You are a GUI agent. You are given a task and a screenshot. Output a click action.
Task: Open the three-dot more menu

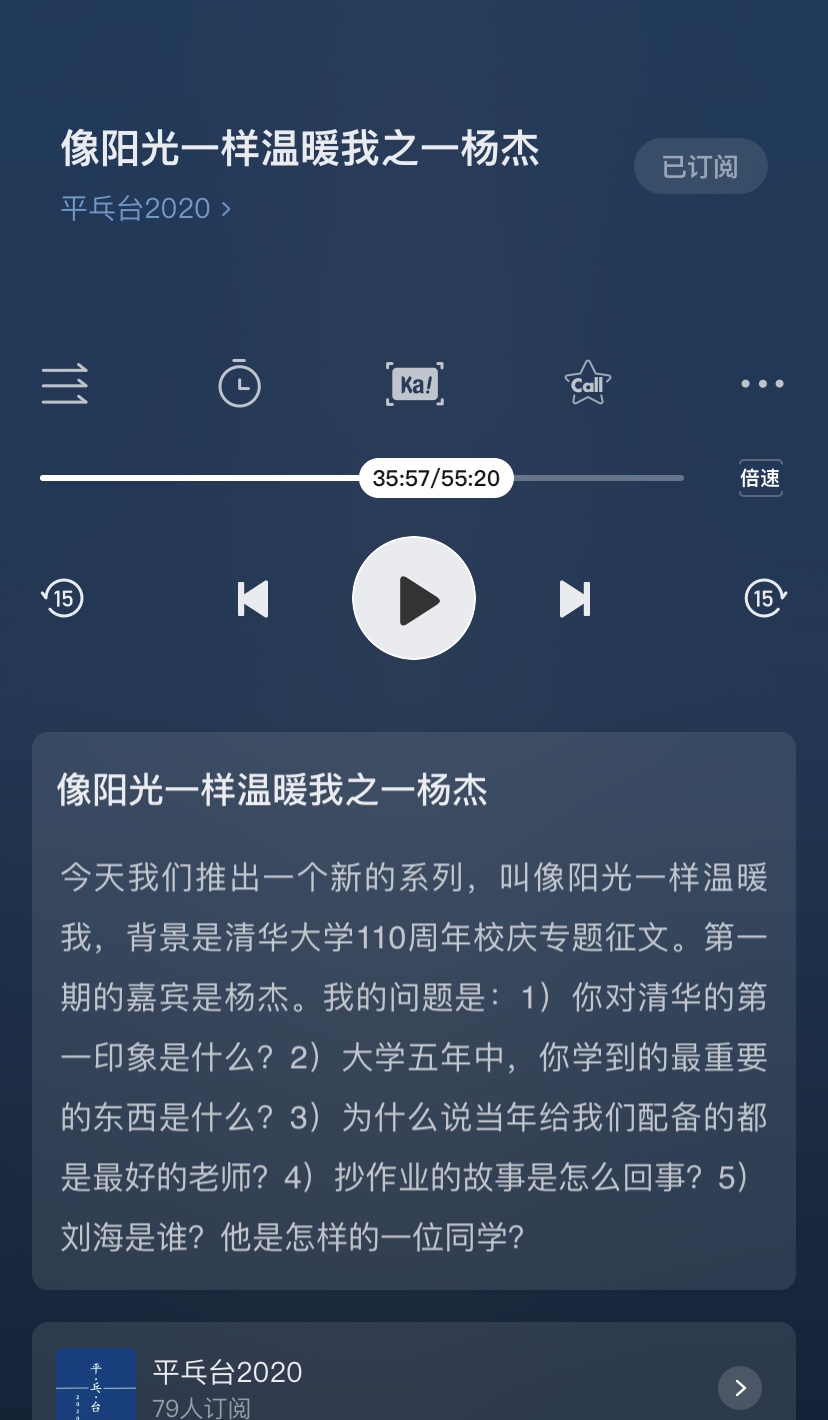[x=762, y=384]
